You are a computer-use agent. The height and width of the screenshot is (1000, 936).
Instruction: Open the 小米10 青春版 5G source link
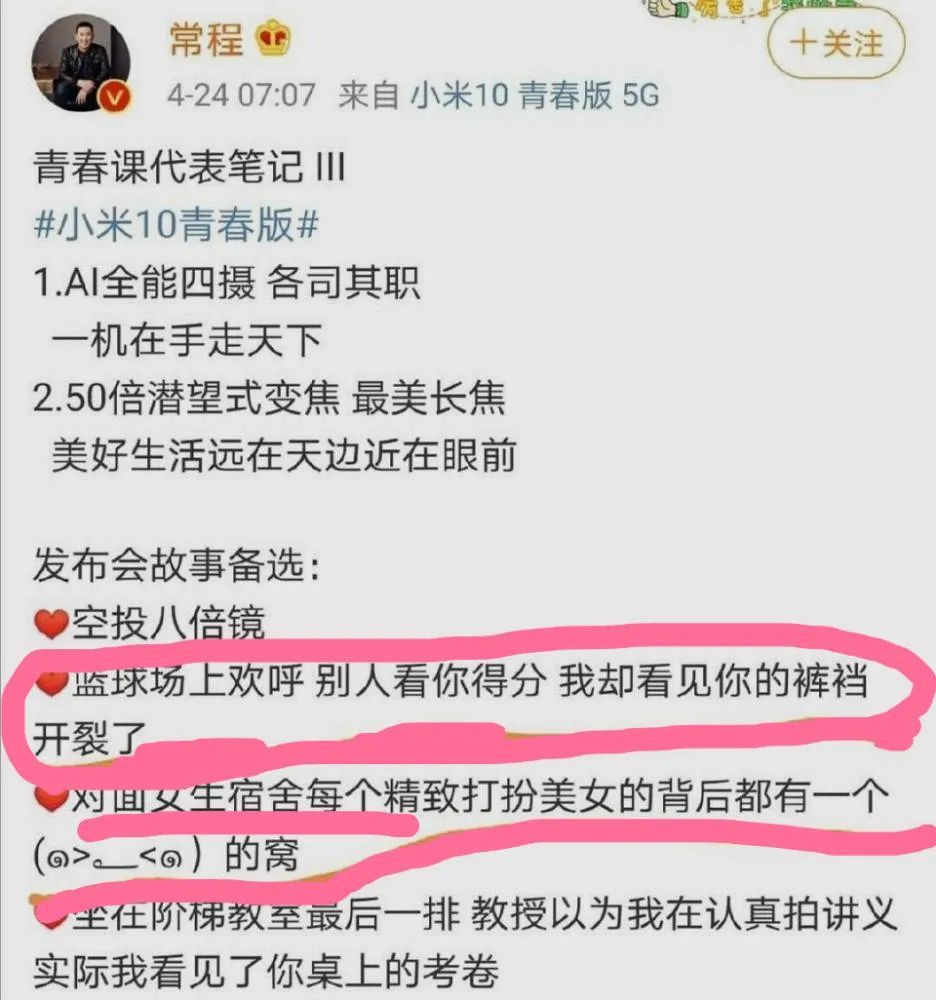534,96
